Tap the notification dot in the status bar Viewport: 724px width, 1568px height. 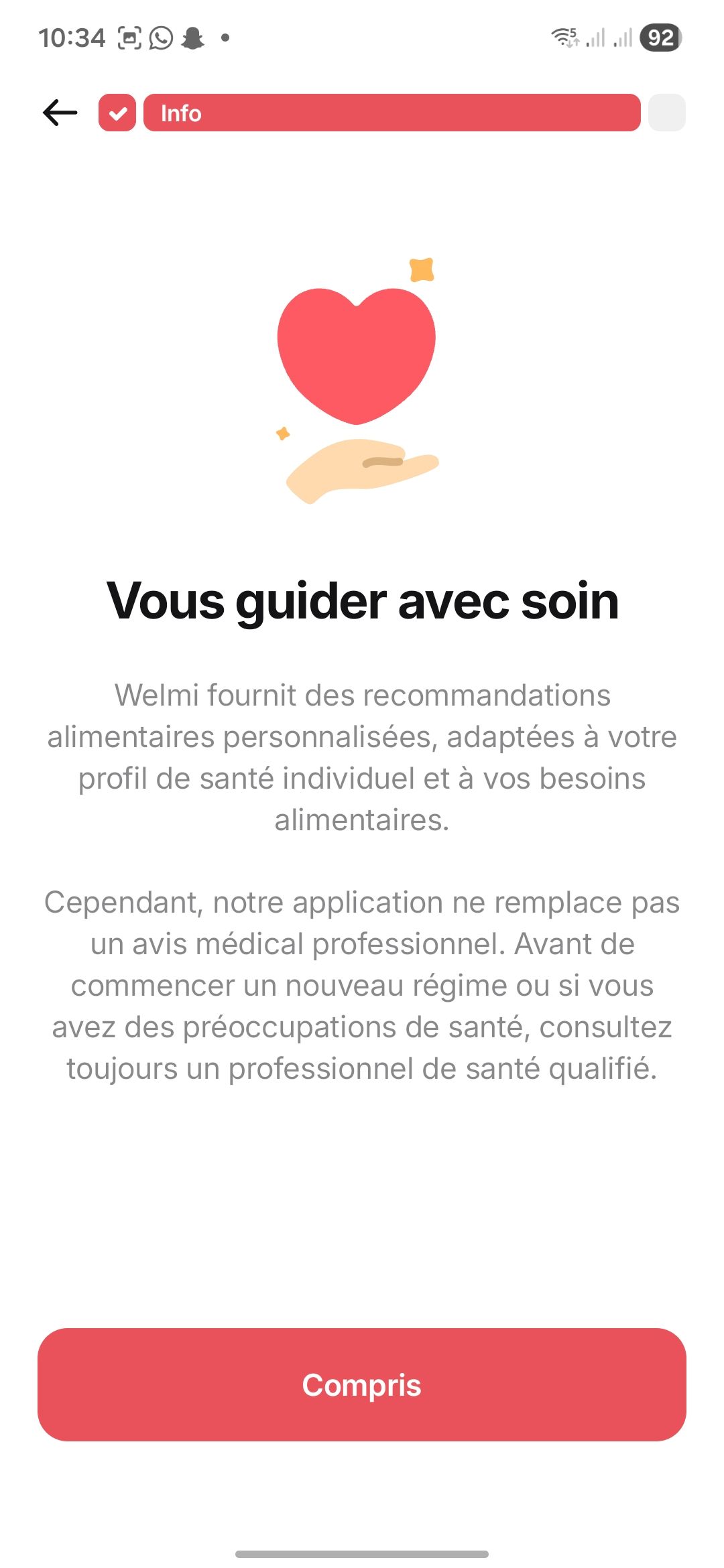(226, 38)
